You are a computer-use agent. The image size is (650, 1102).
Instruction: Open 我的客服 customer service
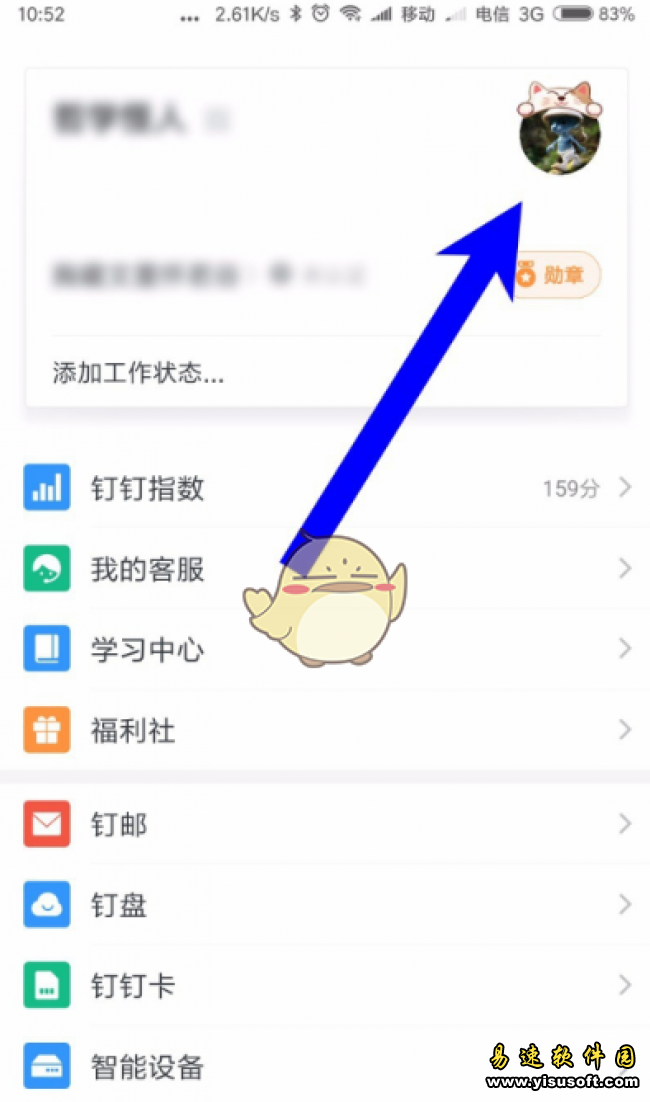(325, 569)
